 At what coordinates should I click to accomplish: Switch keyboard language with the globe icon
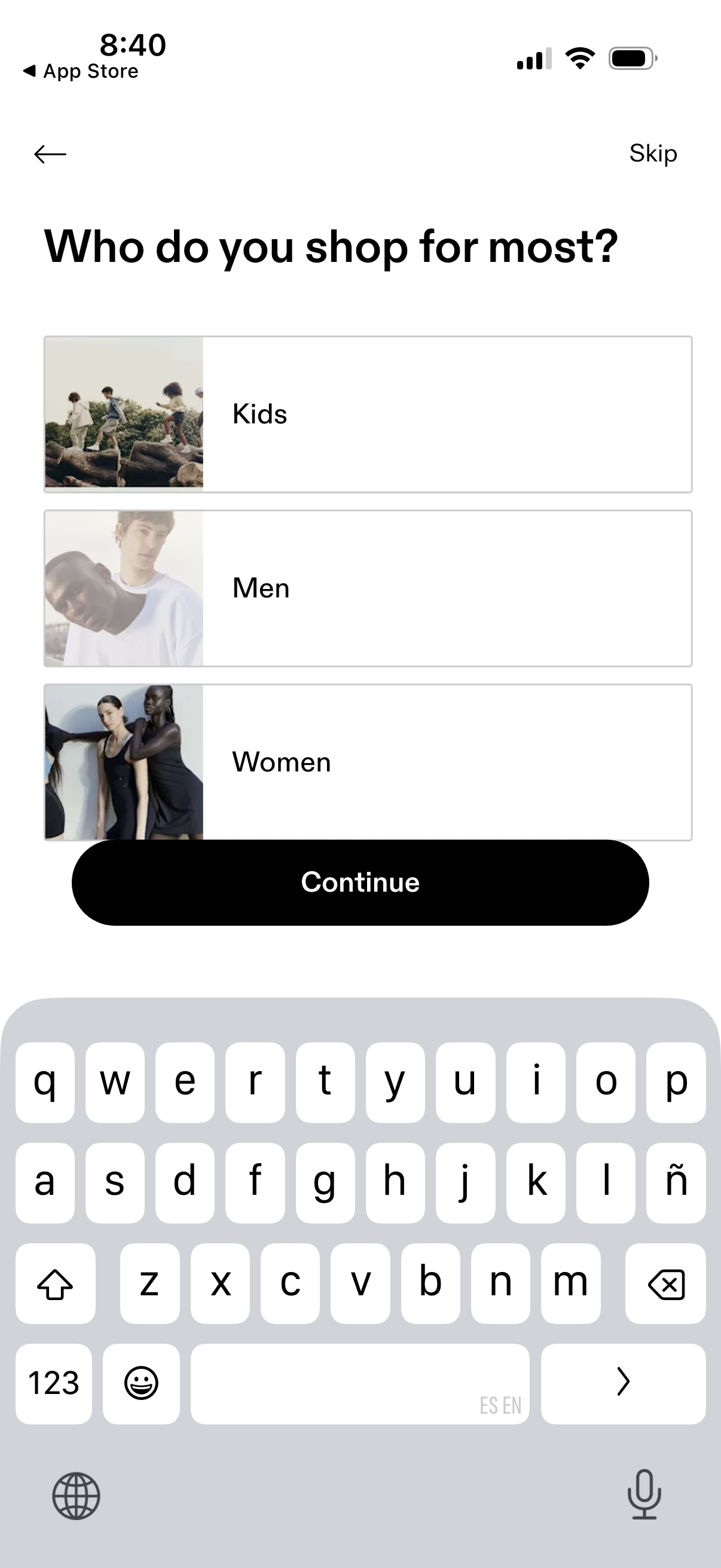tap(75, 1496)
